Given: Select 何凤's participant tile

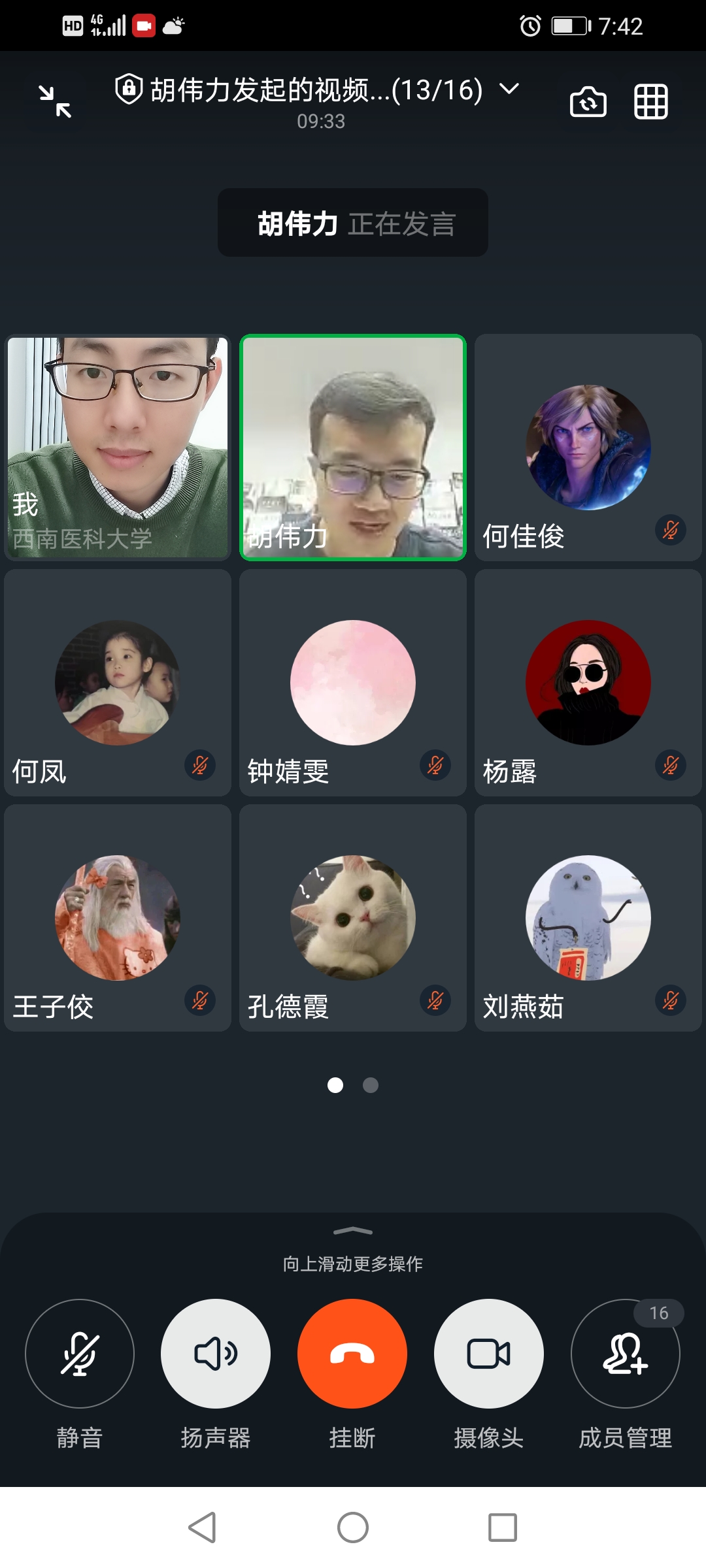Looking at the screenshot, I should [x=118, y=683].
